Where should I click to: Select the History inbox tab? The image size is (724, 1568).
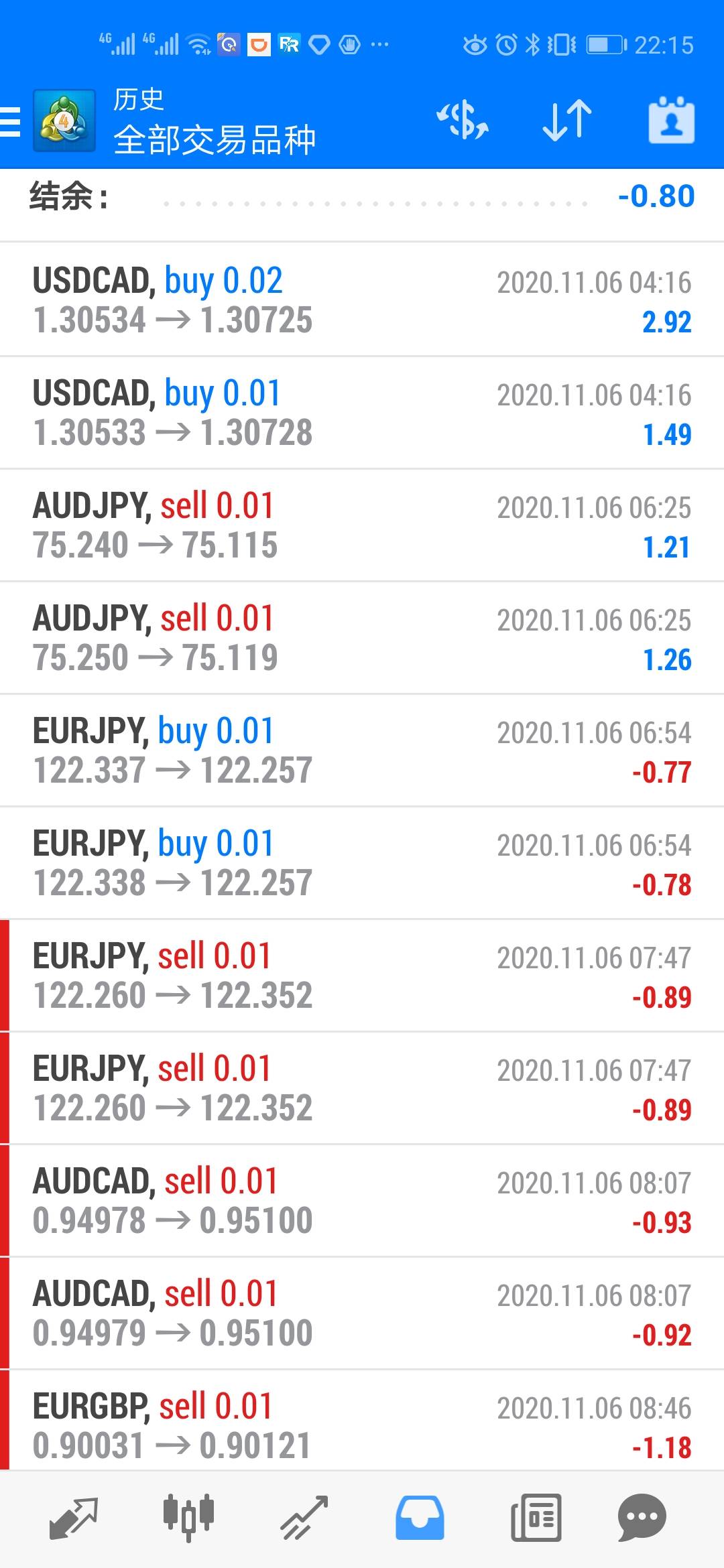point(420,1517)
